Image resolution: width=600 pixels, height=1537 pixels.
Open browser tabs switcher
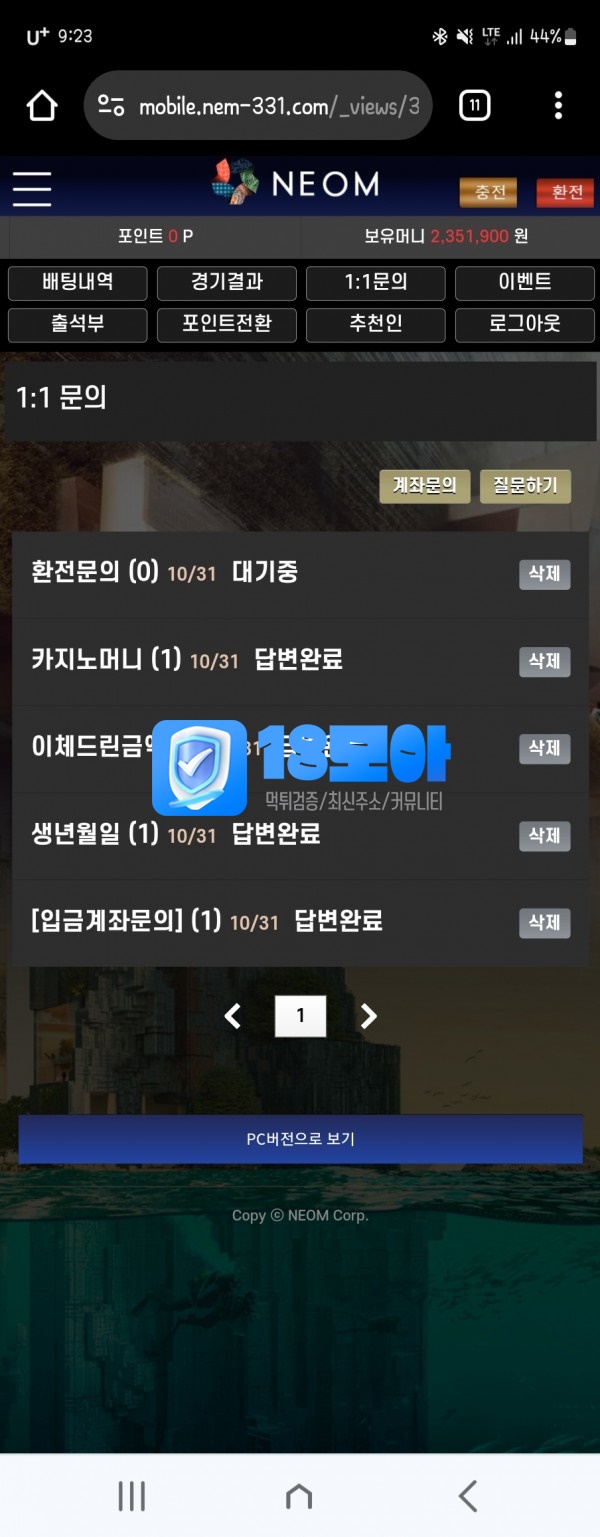click(x=474, y=105)
